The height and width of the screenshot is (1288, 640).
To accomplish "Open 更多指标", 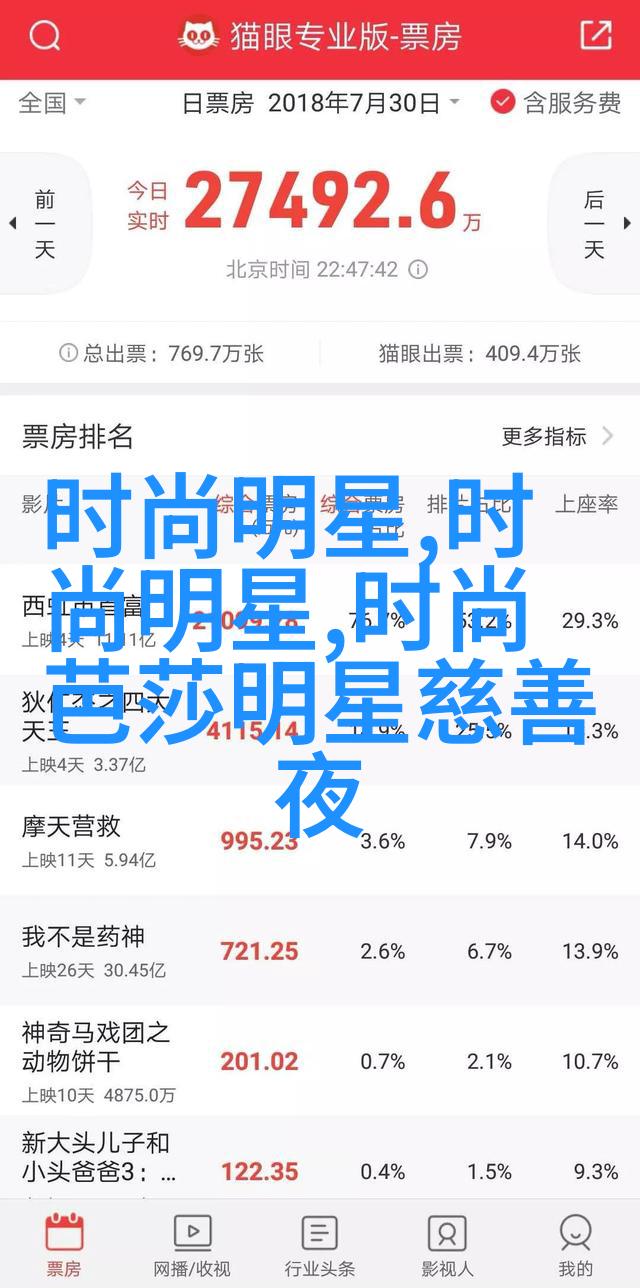I will (557, 436).
